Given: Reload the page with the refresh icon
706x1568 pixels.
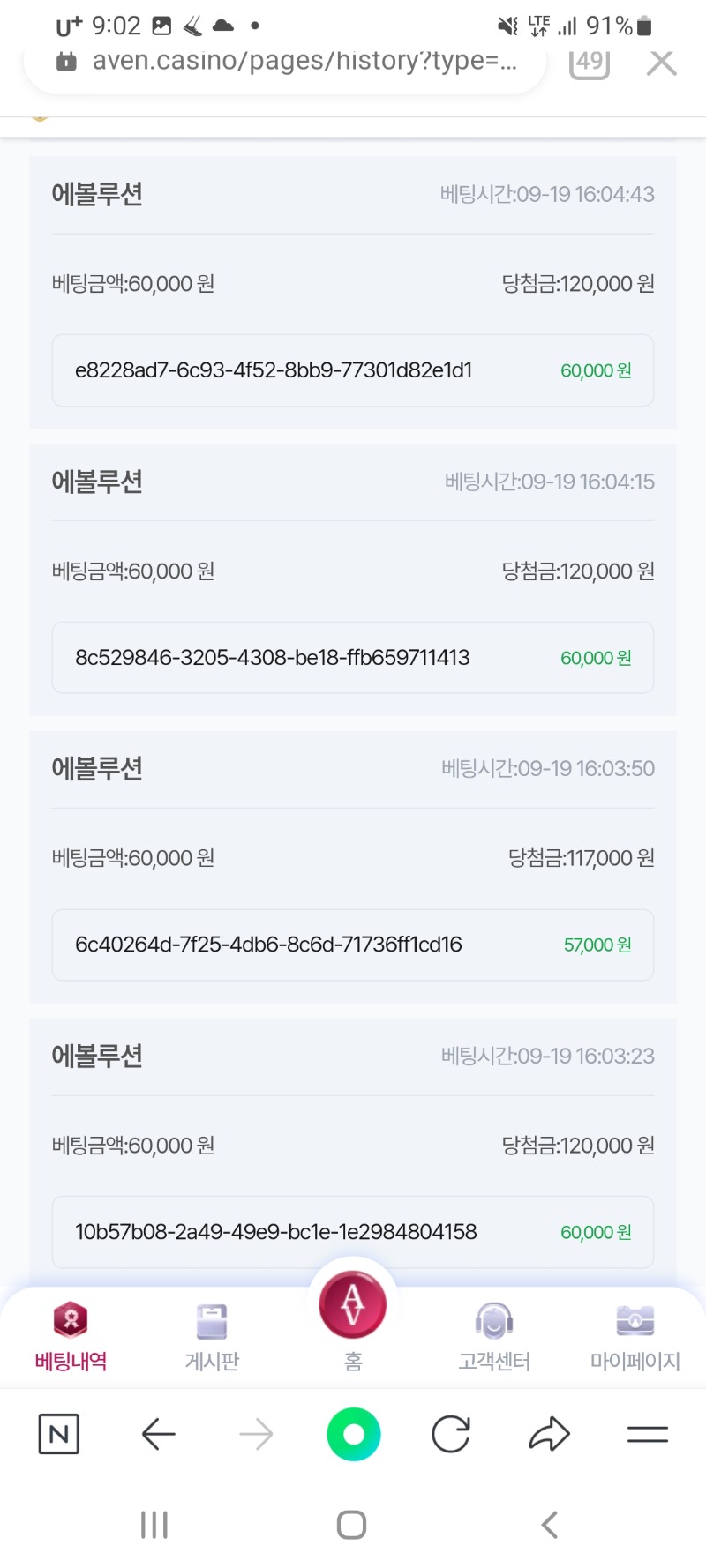Looking at the screenshot, I should 451,1434.
